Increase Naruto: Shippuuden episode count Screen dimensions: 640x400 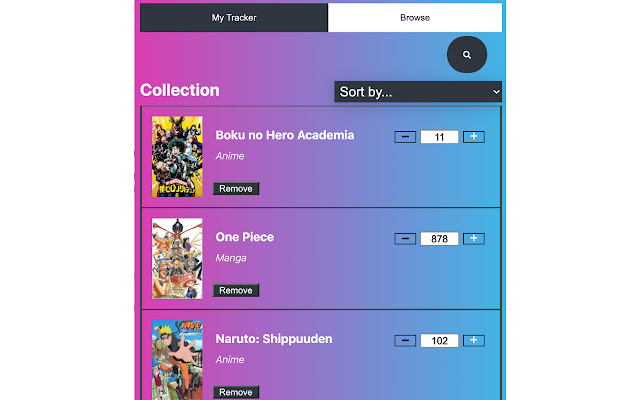pos(474,341)
